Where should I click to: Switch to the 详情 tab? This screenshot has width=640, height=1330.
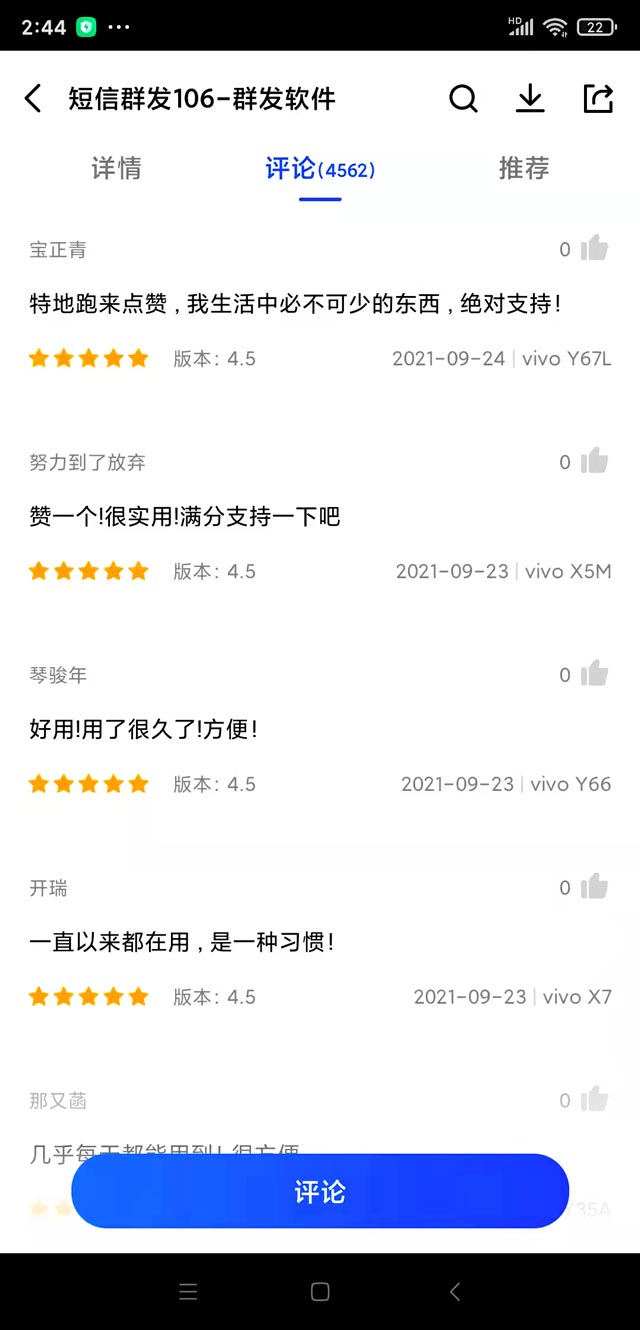[116, 169]
